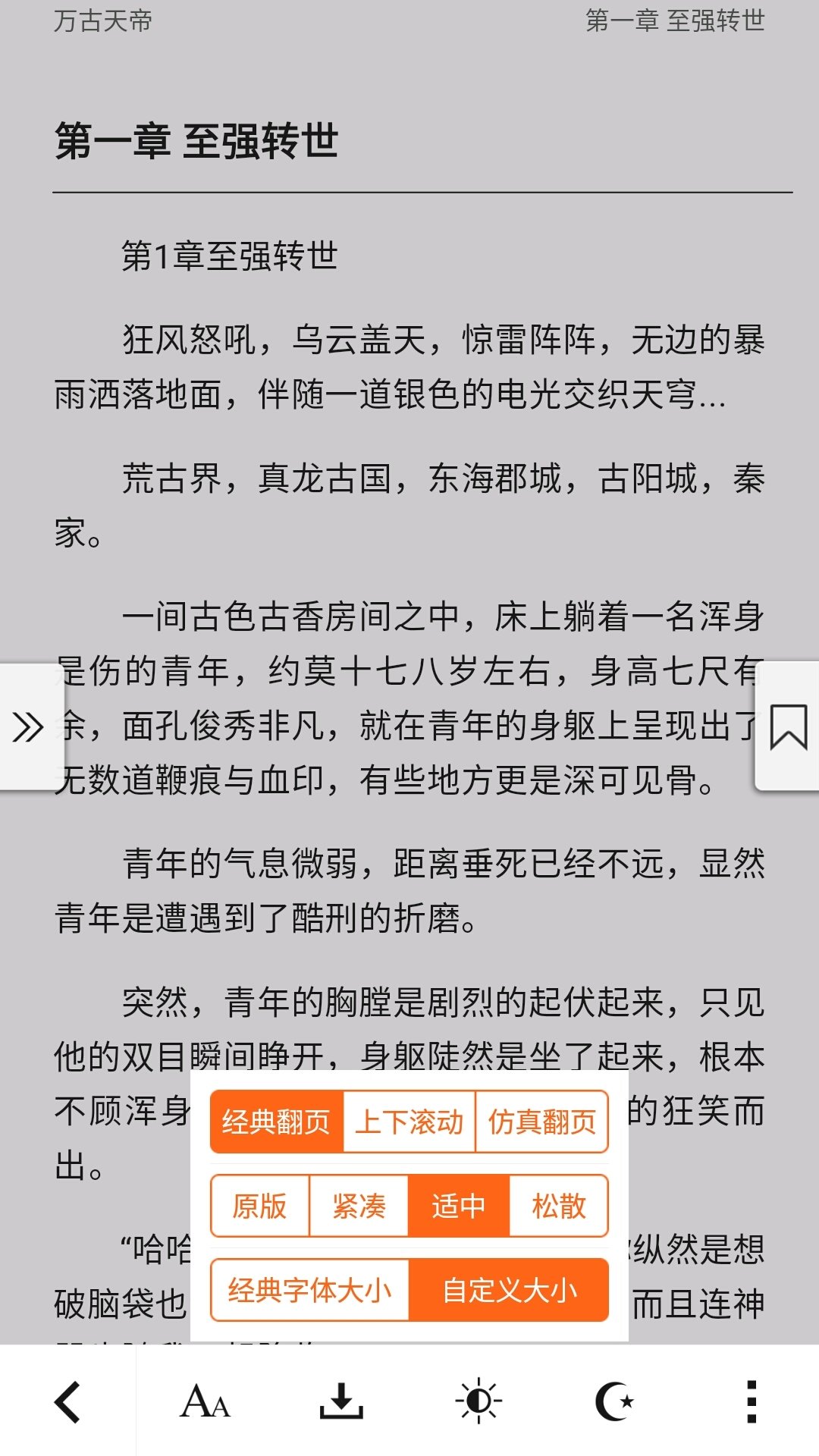Set line spacing to 原版

tap(260, 1206)
